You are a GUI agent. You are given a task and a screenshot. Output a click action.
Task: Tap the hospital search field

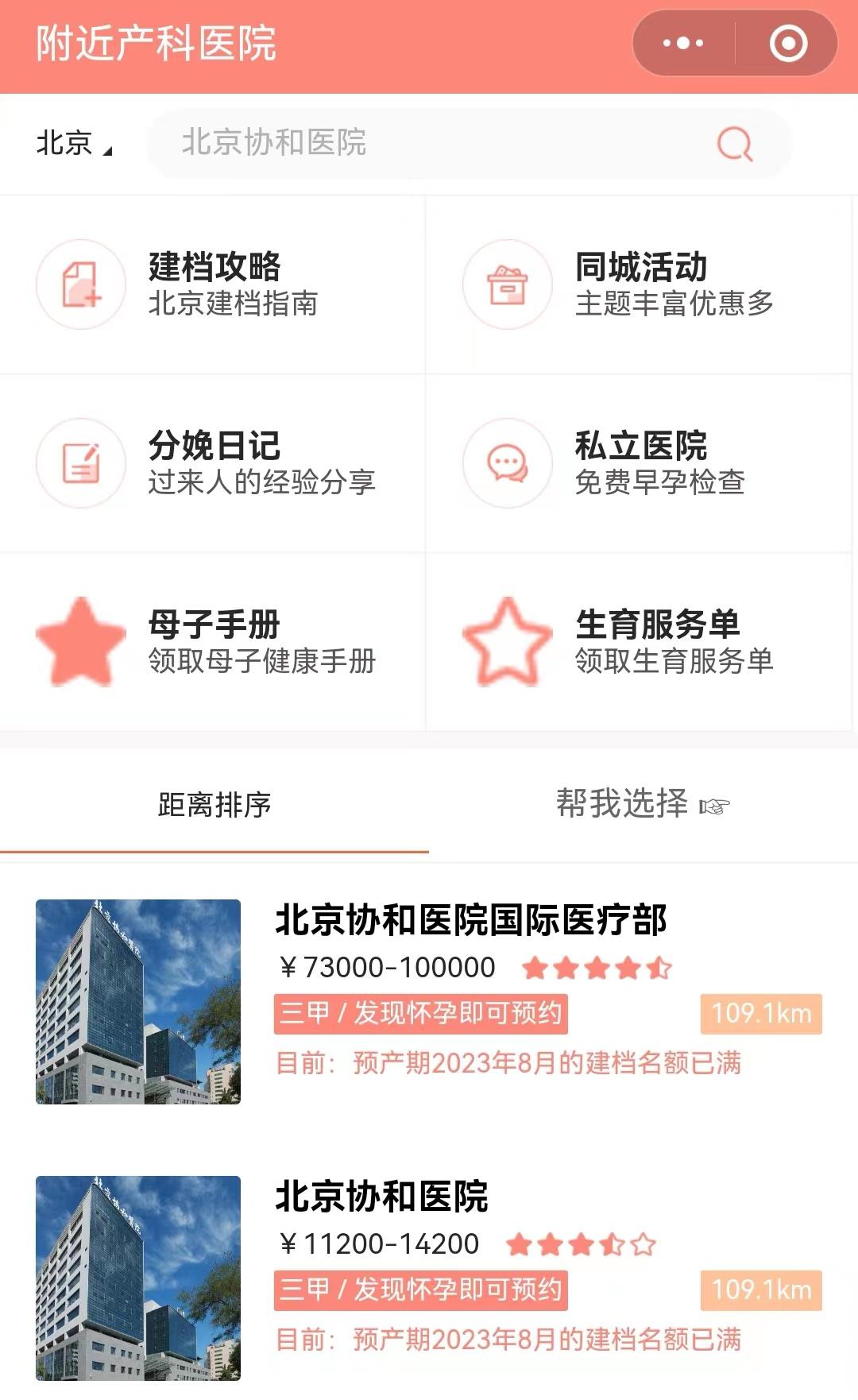[469, 143]
